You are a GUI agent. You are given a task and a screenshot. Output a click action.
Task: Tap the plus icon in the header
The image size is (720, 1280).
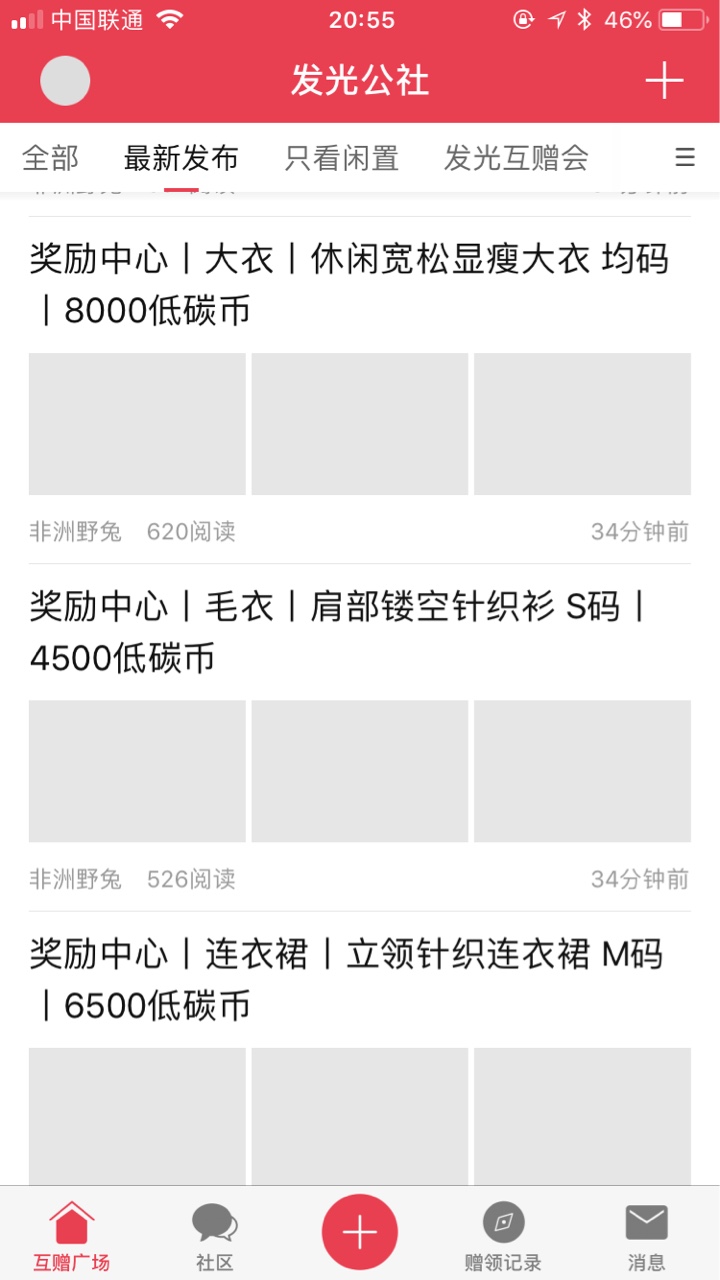pos(664,80)
